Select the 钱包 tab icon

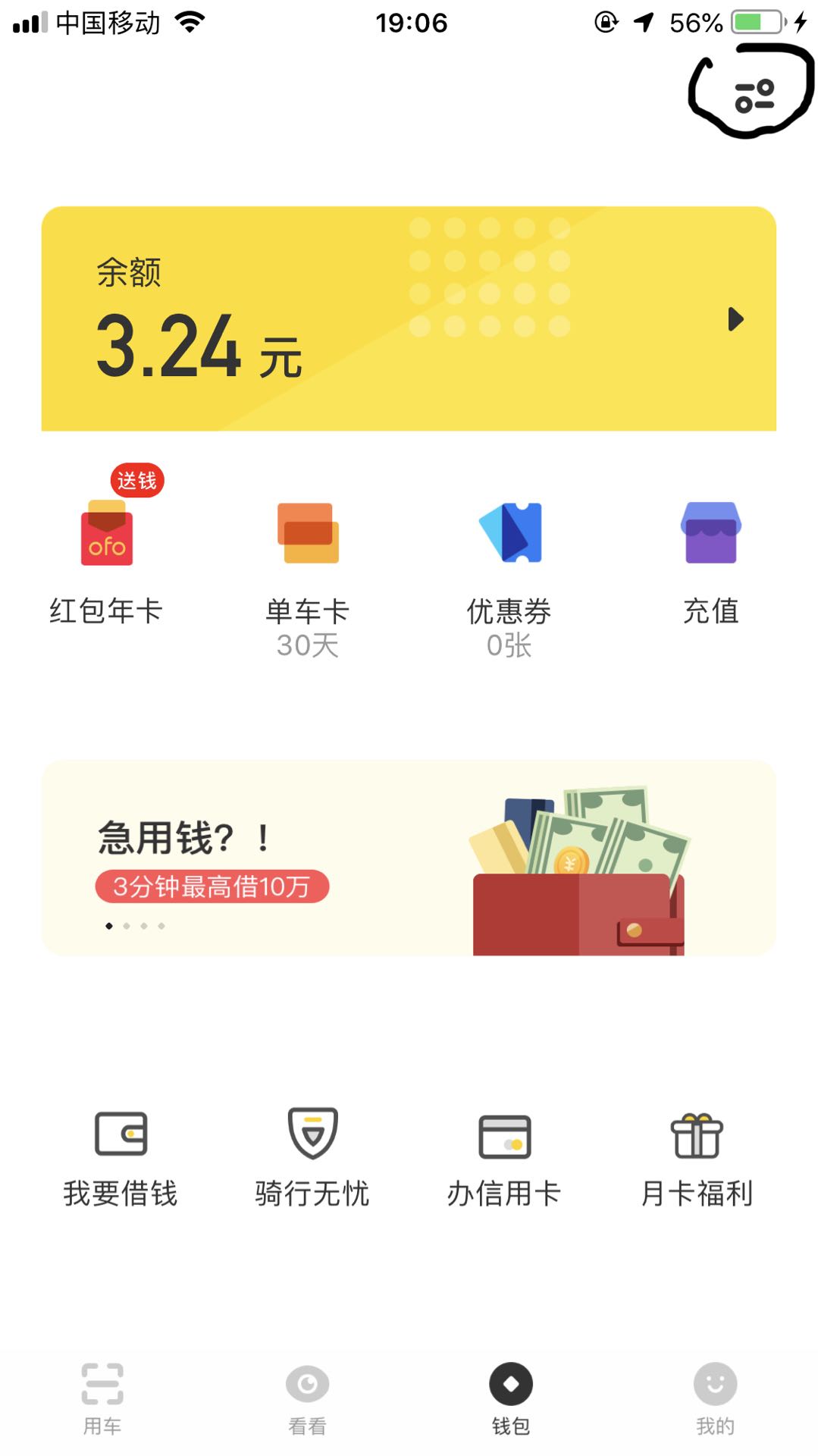coord(509,1384)
